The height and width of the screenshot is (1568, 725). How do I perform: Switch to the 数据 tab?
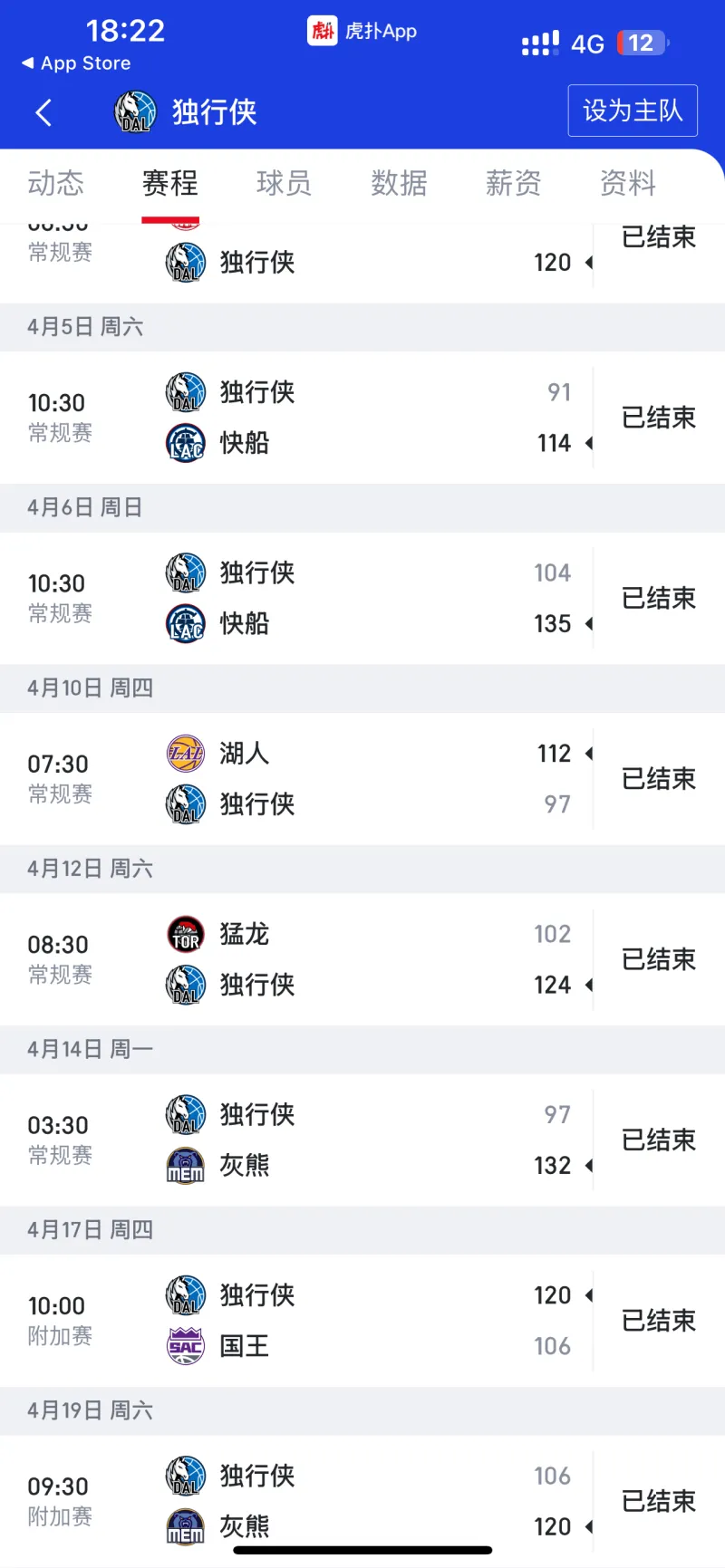[x=399, y=183]
